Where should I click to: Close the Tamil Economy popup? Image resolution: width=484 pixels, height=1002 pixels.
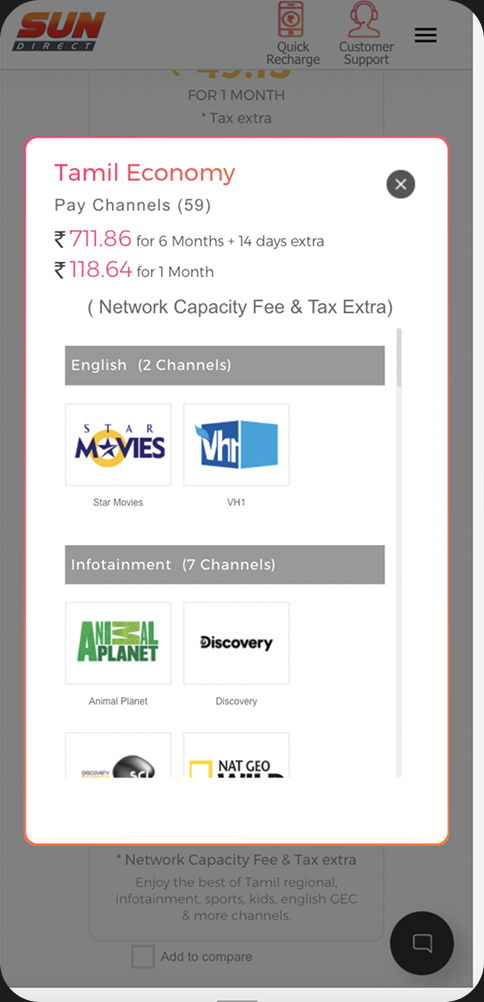401,185
